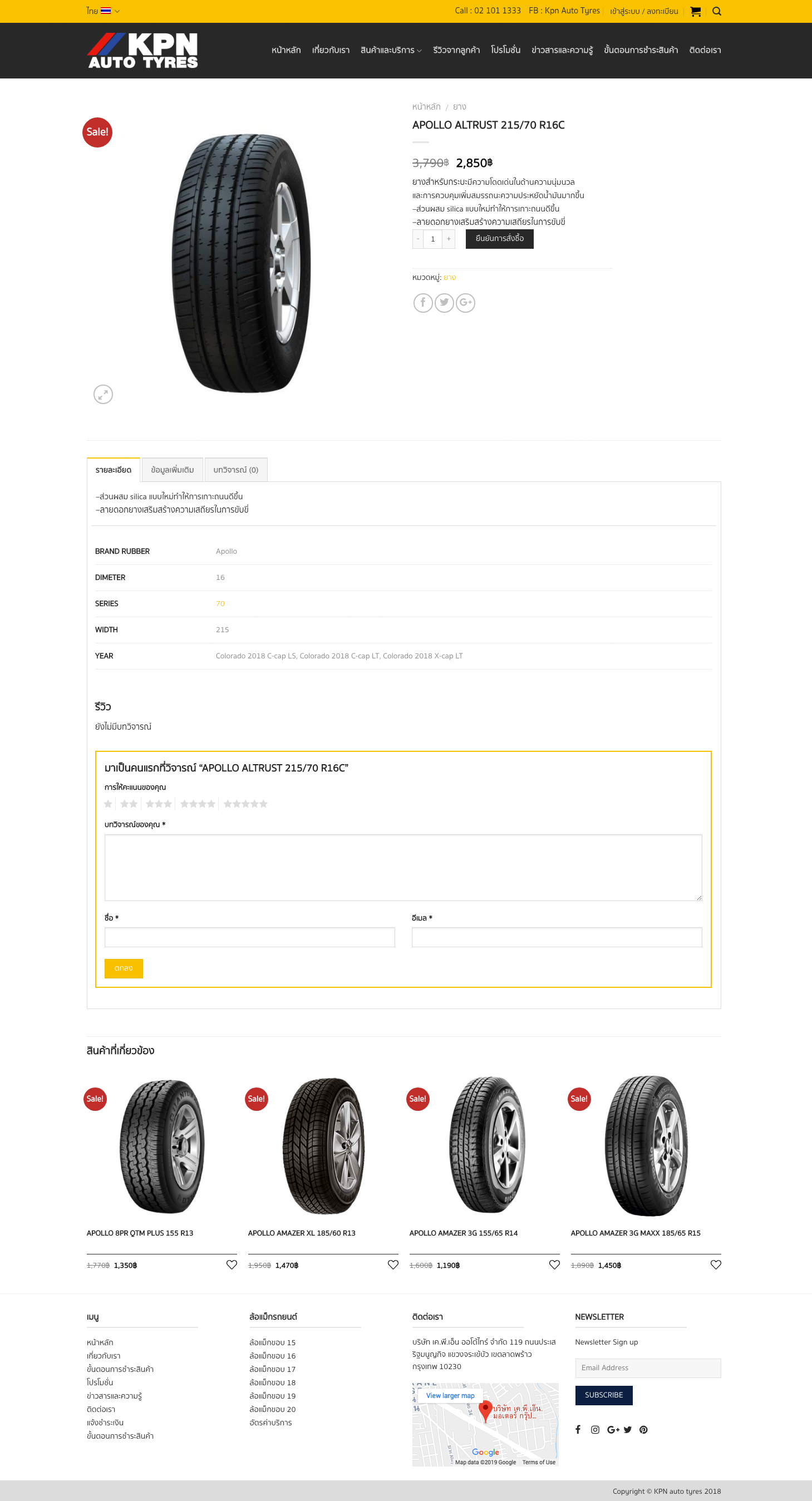Switch to the ข้อมูลเพิ่มเติม tab

pos(173,470)
